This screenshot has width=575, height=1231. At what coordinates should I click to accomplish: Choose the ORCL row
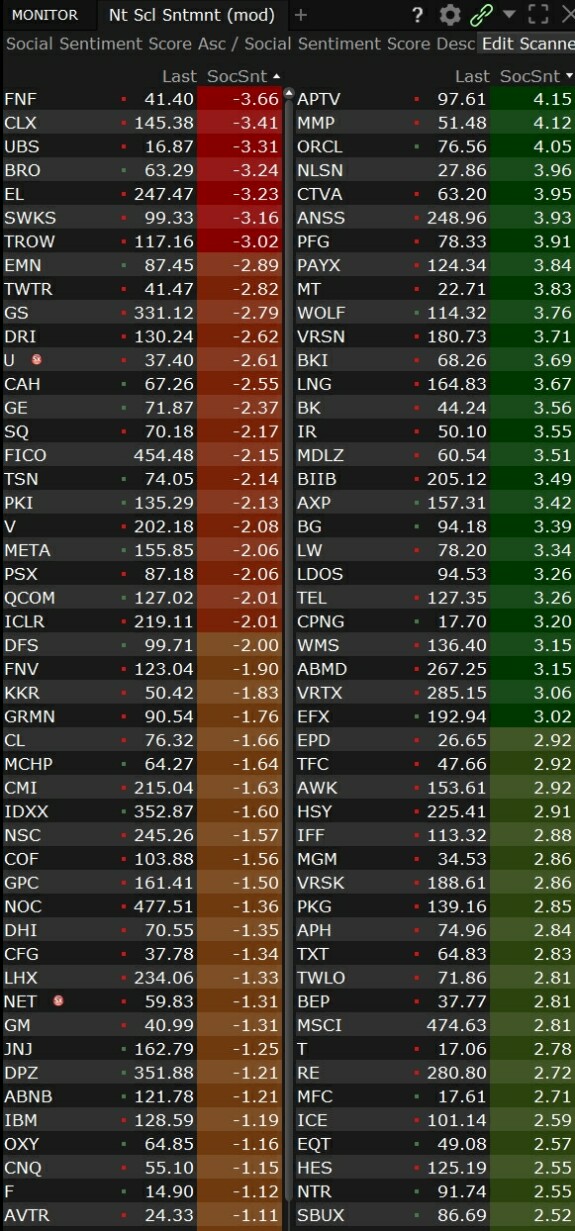pyautogui.click(x=435, y=147)
